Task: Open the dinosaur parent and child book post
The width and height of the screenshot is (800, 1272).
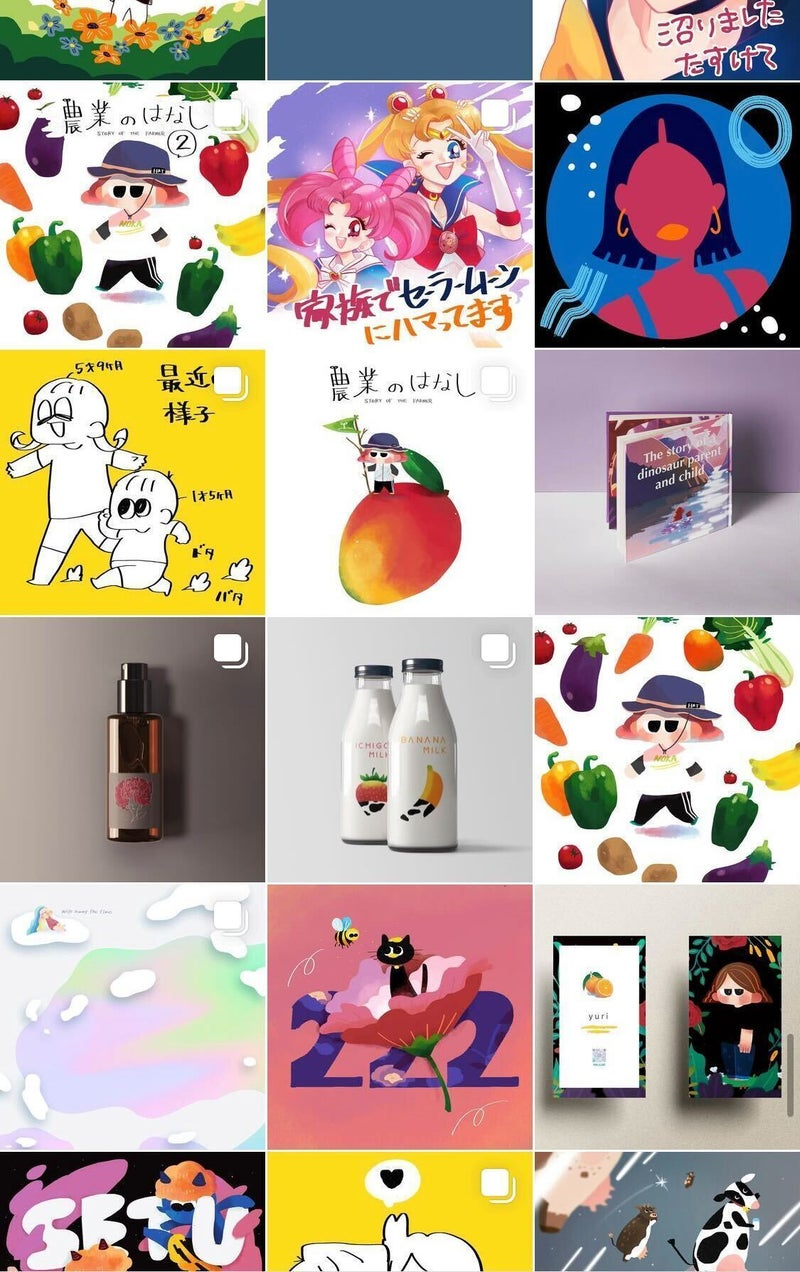Action: [667, 482]
